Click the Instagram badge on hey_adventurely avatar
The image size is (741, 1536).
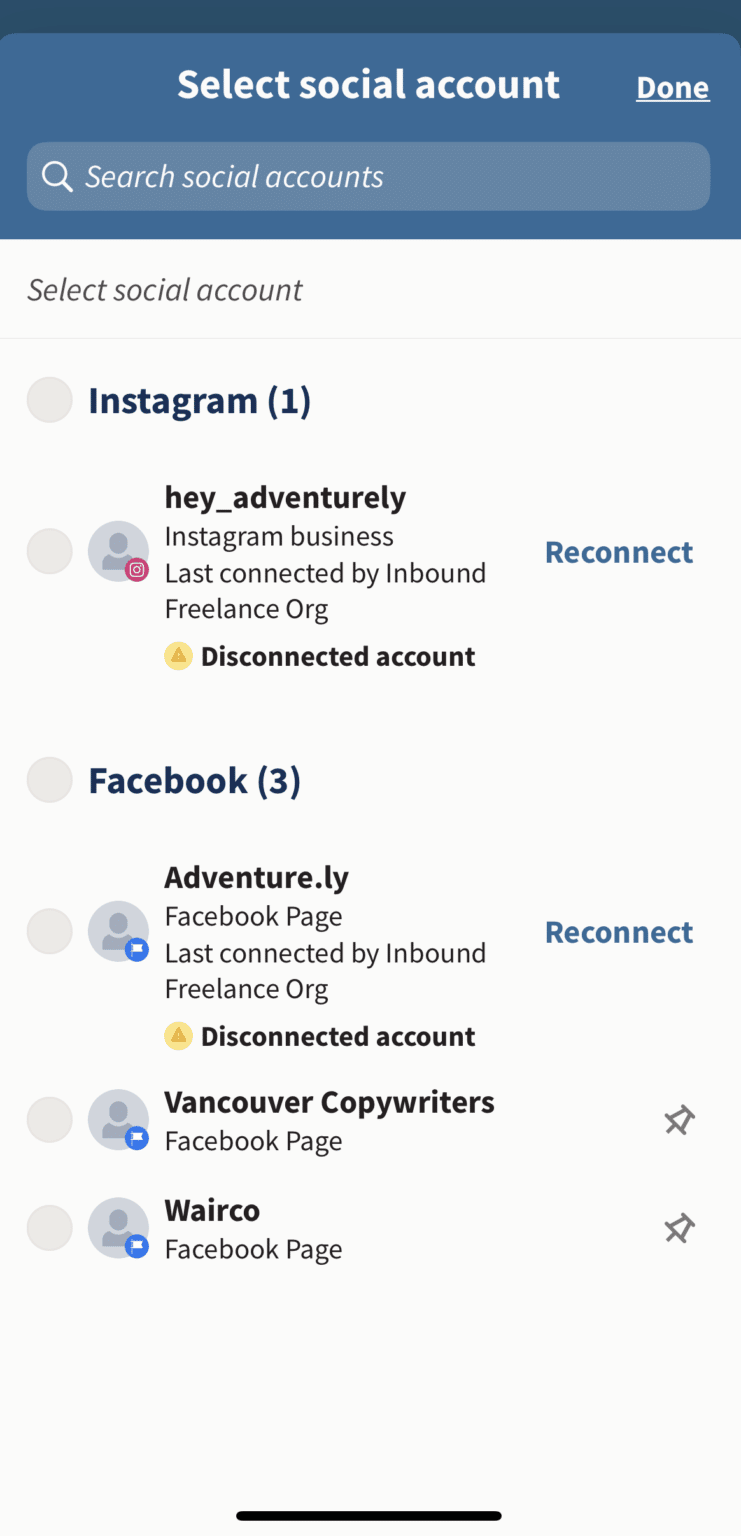coord(135,570)
